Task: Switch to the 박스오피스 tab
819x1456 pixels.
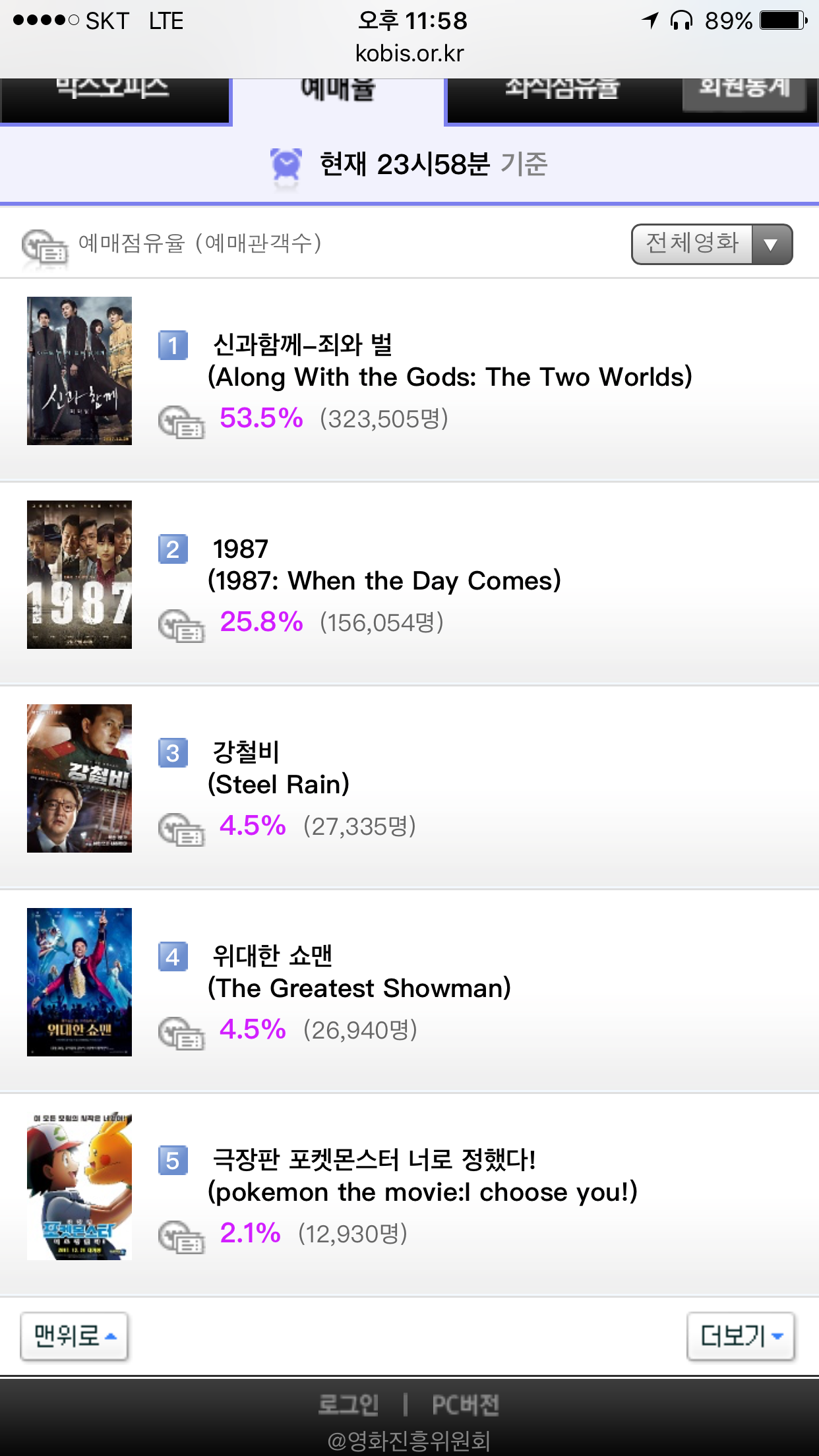Action: click(x=115, y=100)
